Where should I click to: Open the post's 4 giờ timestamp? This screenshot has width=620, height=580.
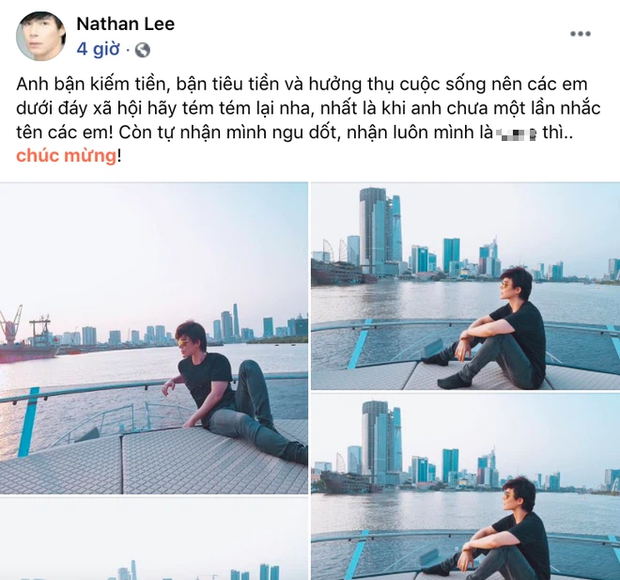point(101,49)
